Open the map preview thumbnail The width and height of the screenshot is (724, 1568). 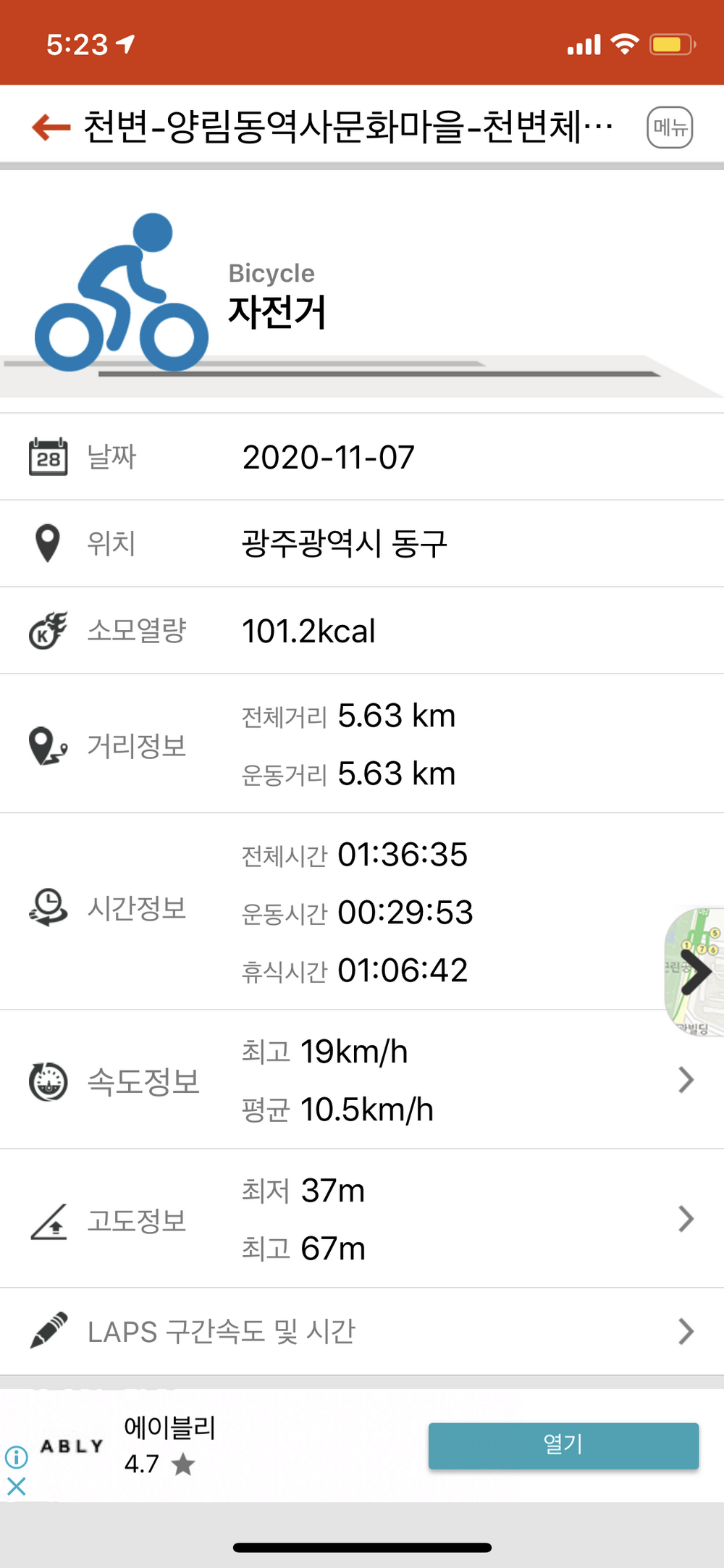695,971
